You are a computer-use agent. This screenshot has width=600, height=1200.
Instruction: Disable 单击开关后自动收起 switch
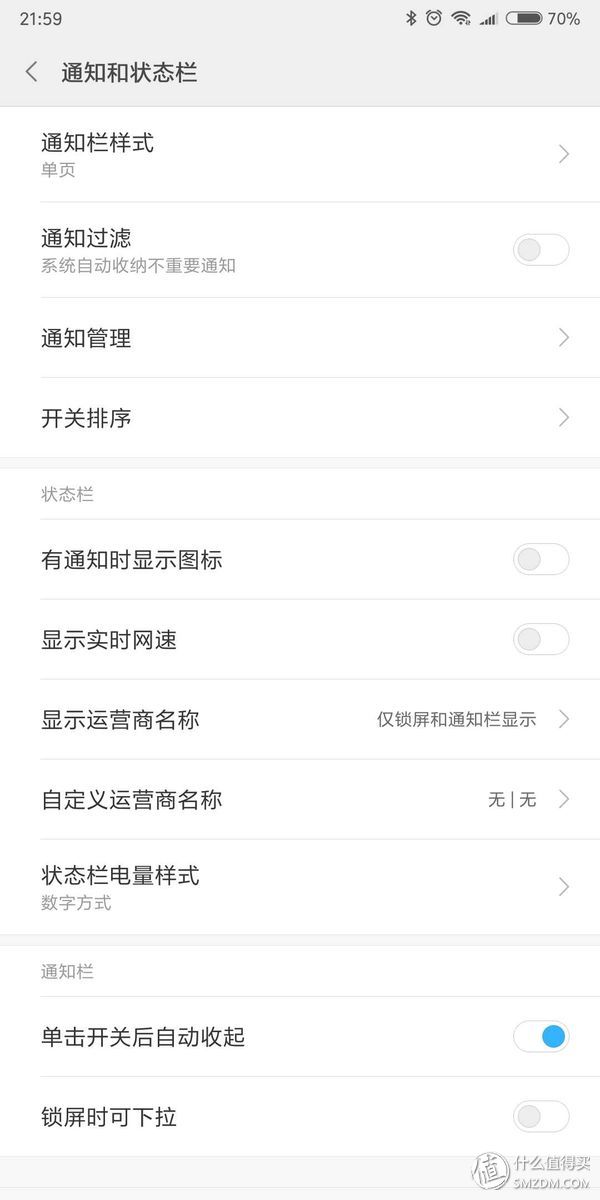pyautogui.click(x=541, y=1037)
